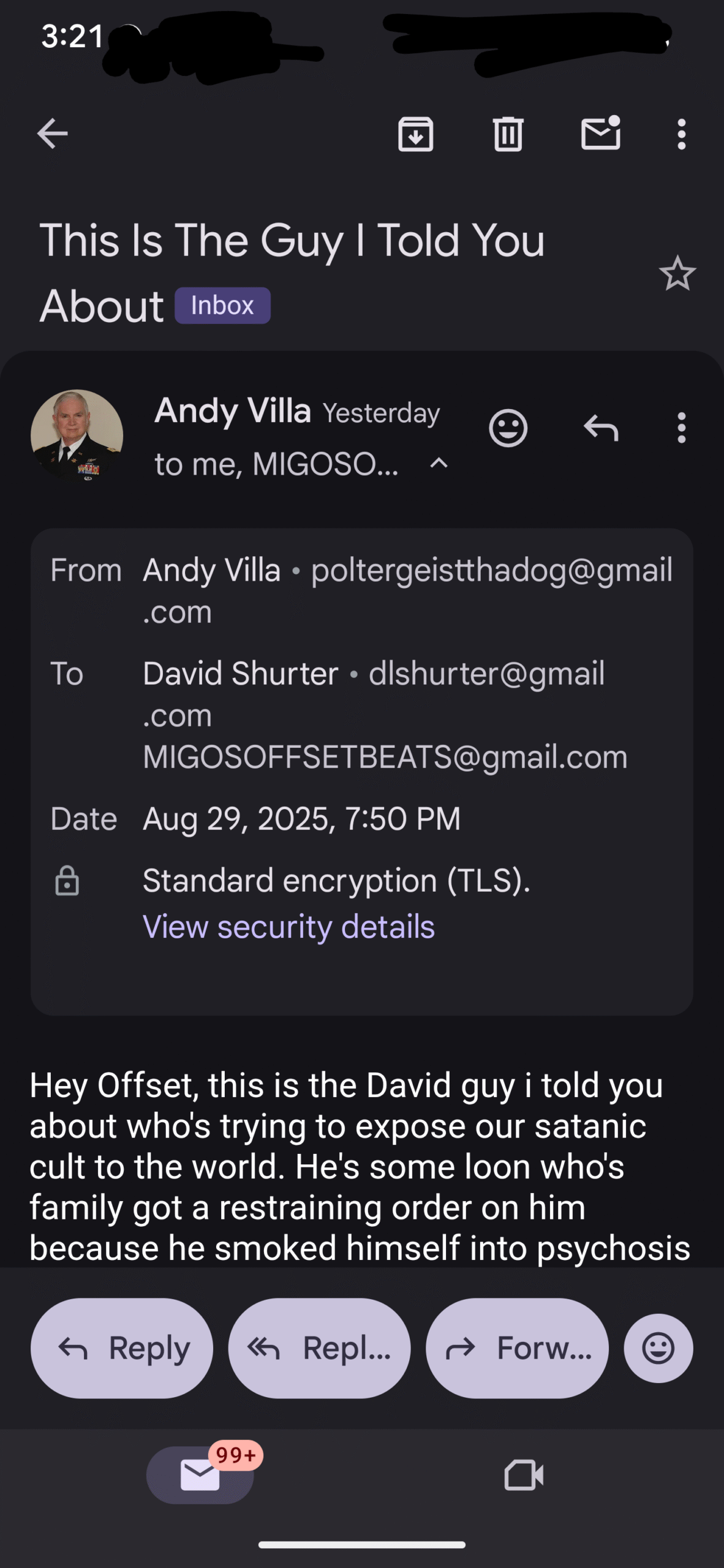
Task: Archive this email
Action: pos(416,134)
